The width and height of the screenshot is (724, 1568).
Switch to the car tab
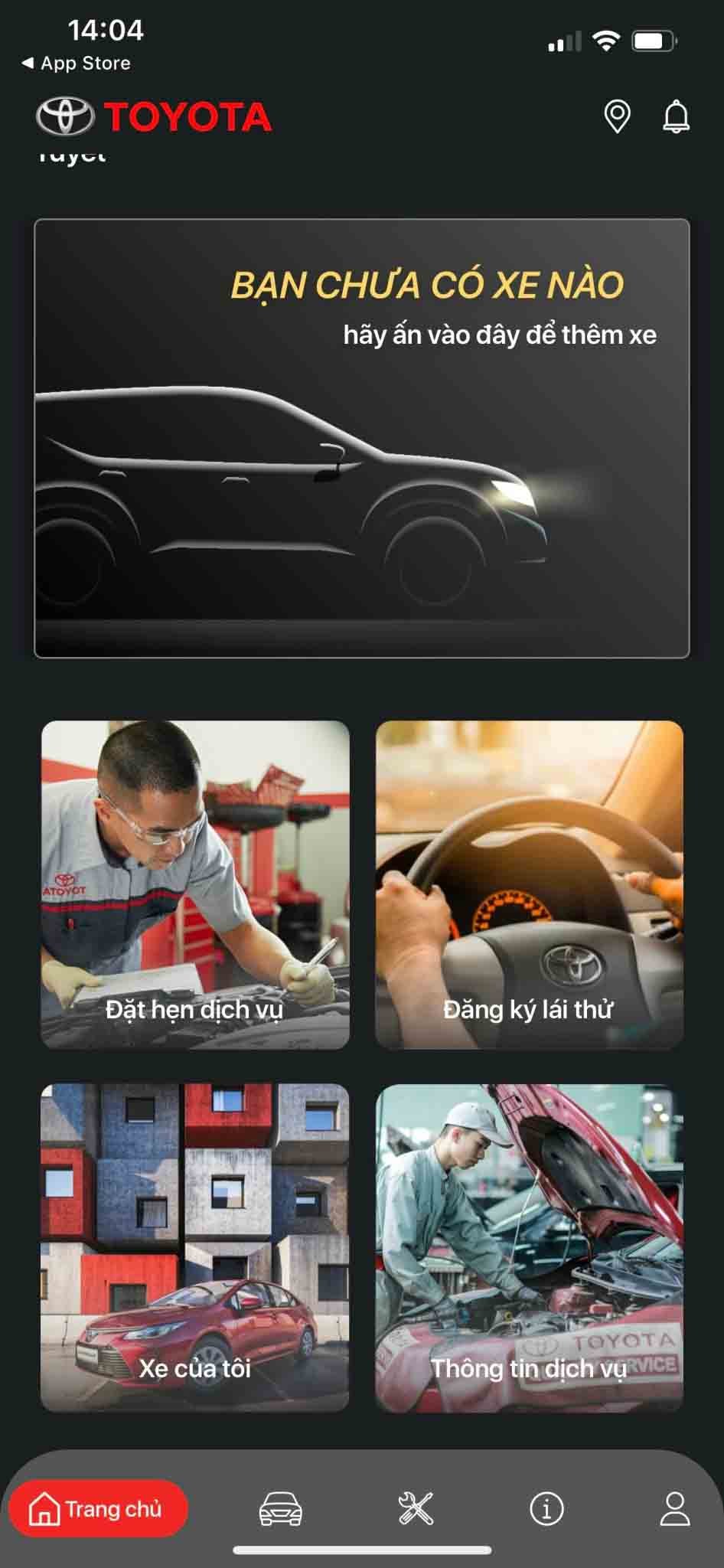coord(280,1509)
